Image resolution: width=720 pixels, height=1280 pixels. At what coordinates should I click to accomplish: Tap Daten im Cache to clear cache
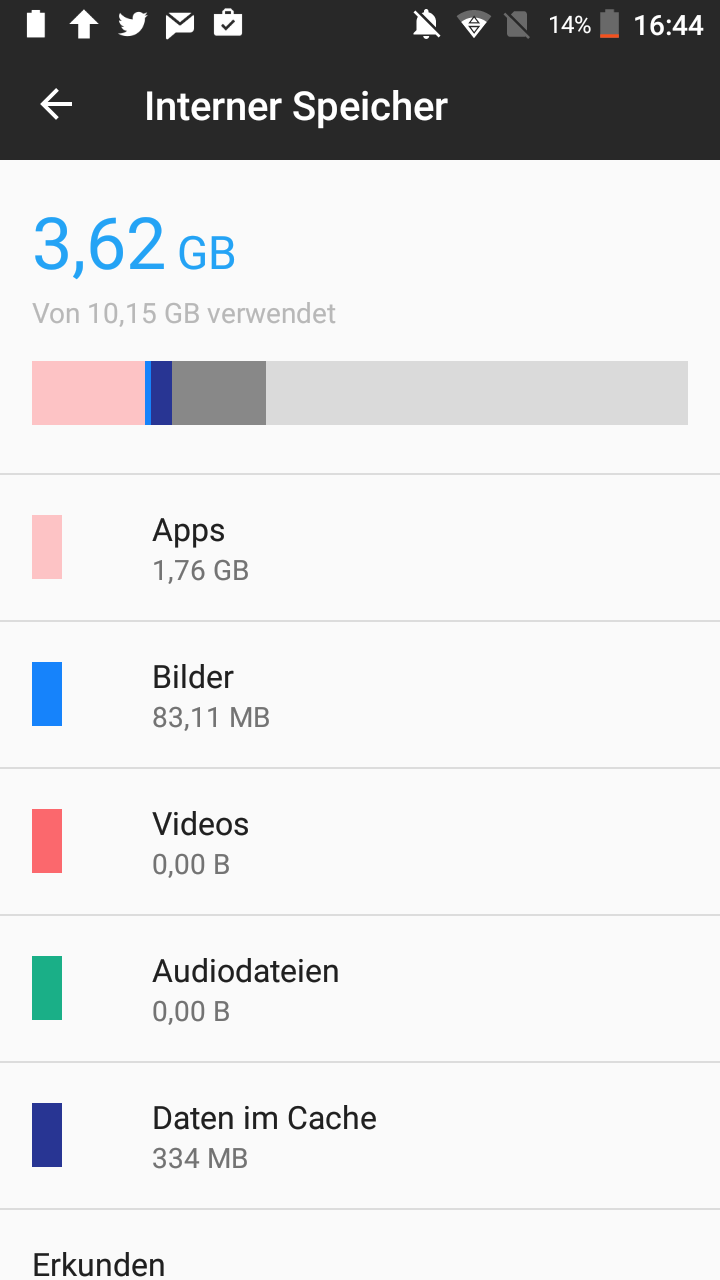tap(360, 1136)
